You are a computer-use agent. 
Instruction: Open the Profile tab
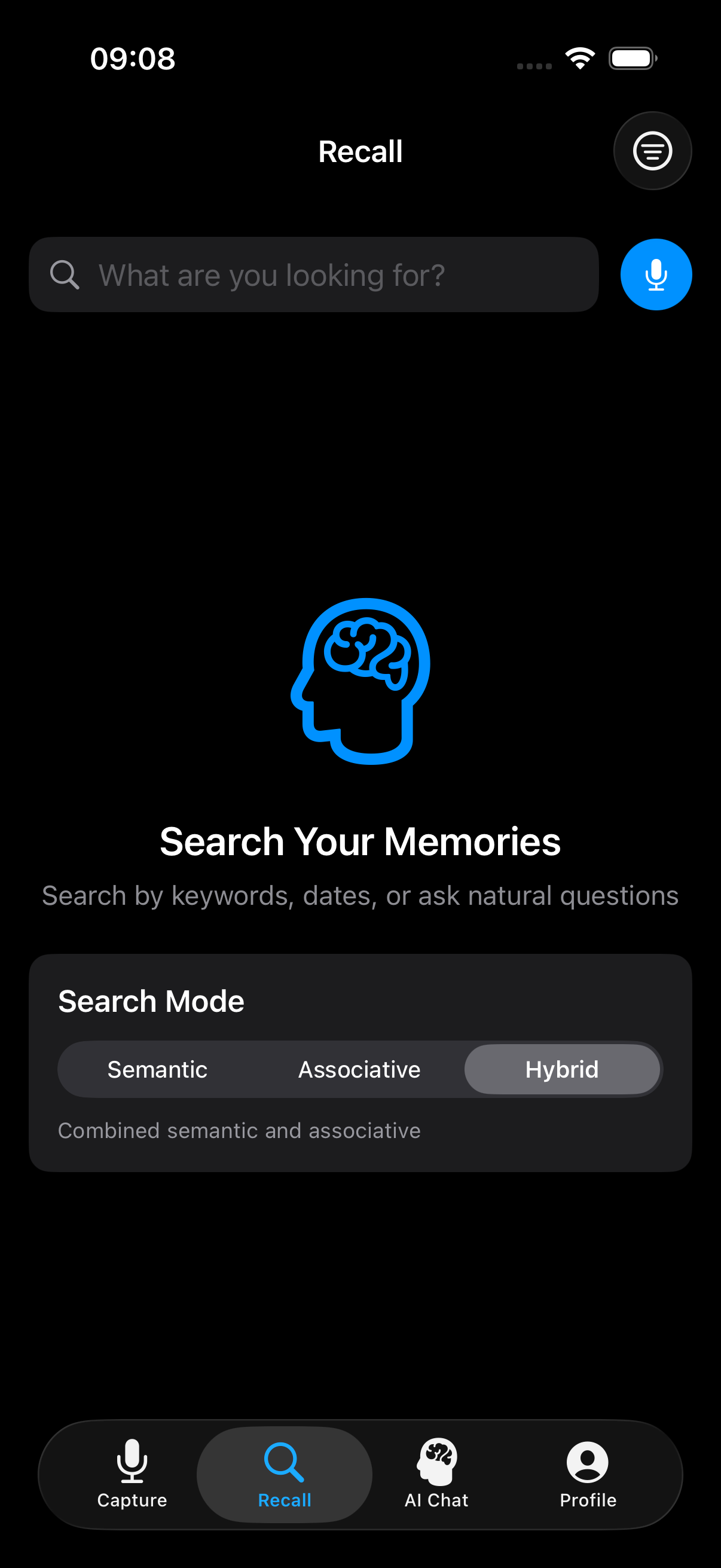pyautogui.click(x=588, y=1474)
